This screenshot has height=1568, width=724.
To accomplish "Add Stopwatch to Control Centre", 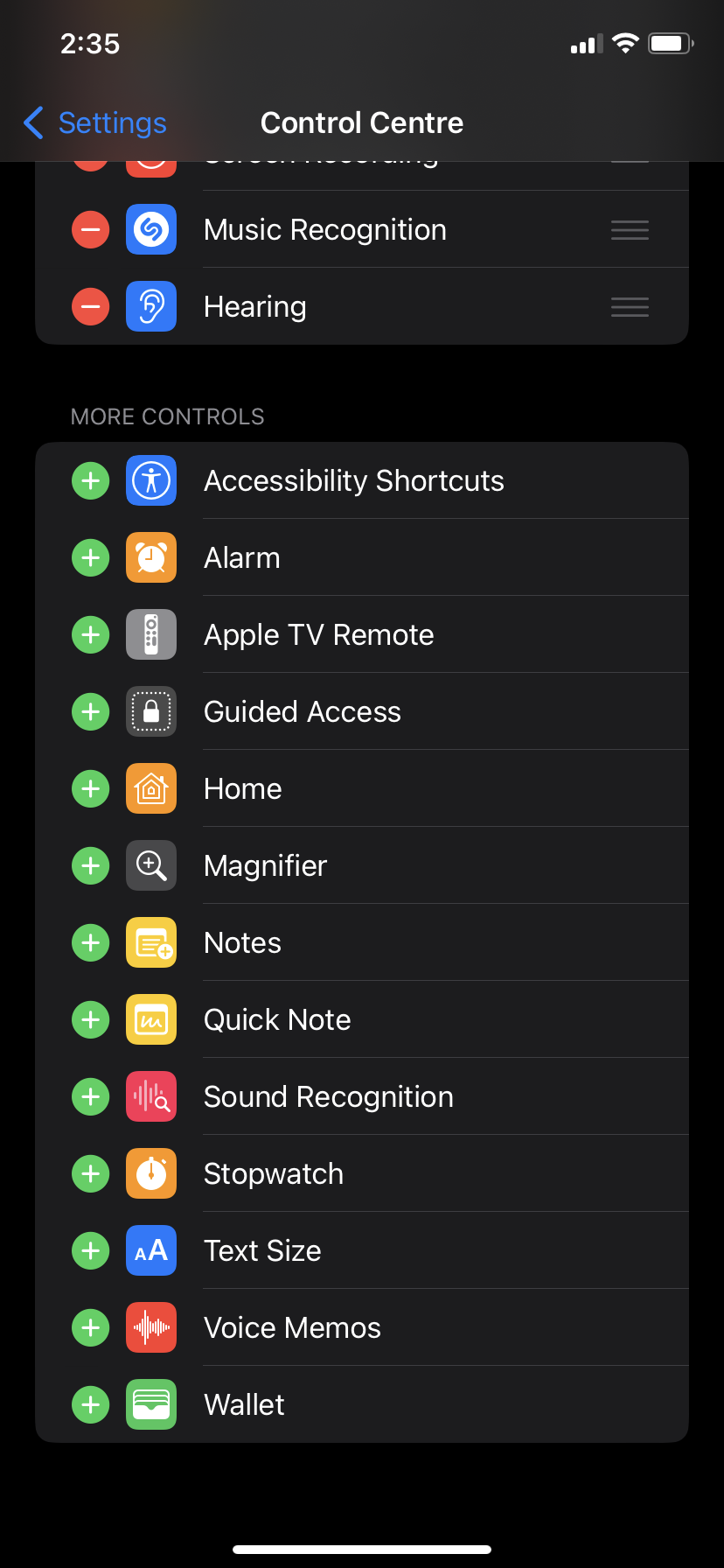I will coord(90,1174).
